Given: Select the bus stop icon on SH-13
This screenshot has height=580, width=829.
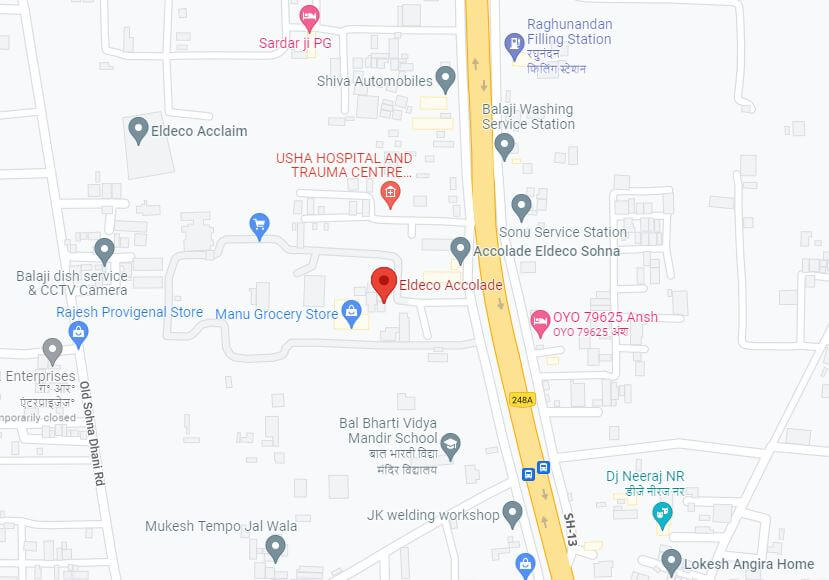Looking at the screenshot, I should pyautogui.click(x=543, y=467).
